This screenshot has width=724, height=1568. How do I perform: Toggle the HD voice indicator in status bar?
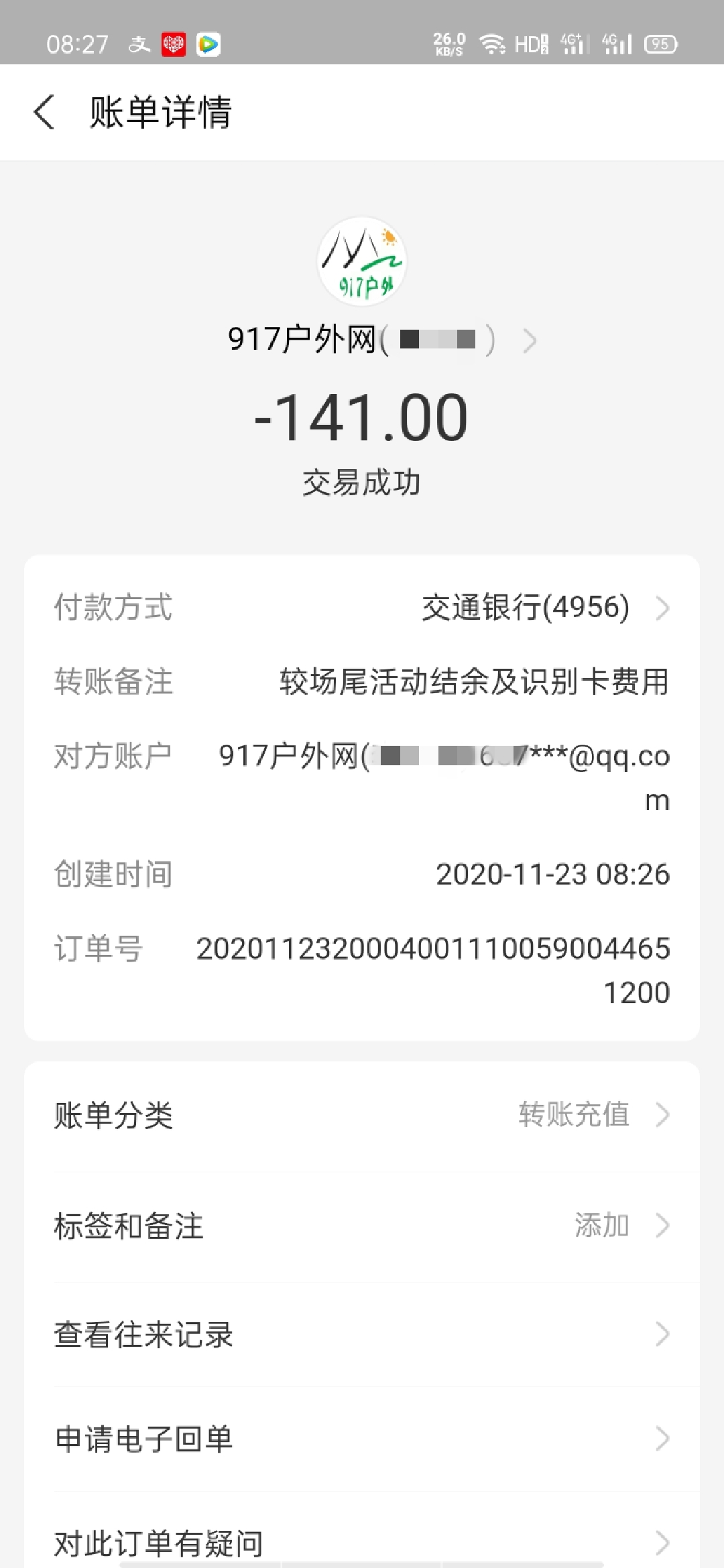click(529, 44)
